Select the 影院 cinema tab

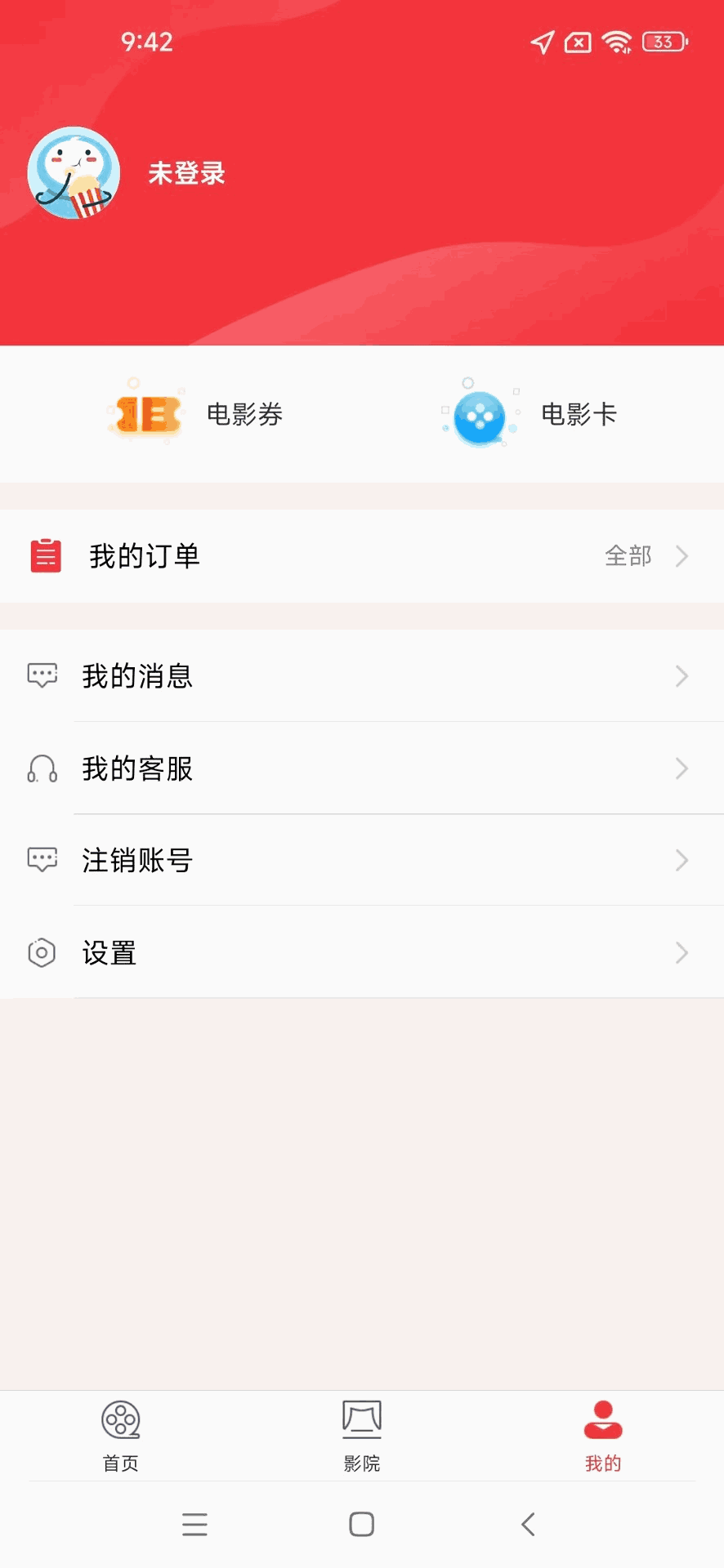361,1436
